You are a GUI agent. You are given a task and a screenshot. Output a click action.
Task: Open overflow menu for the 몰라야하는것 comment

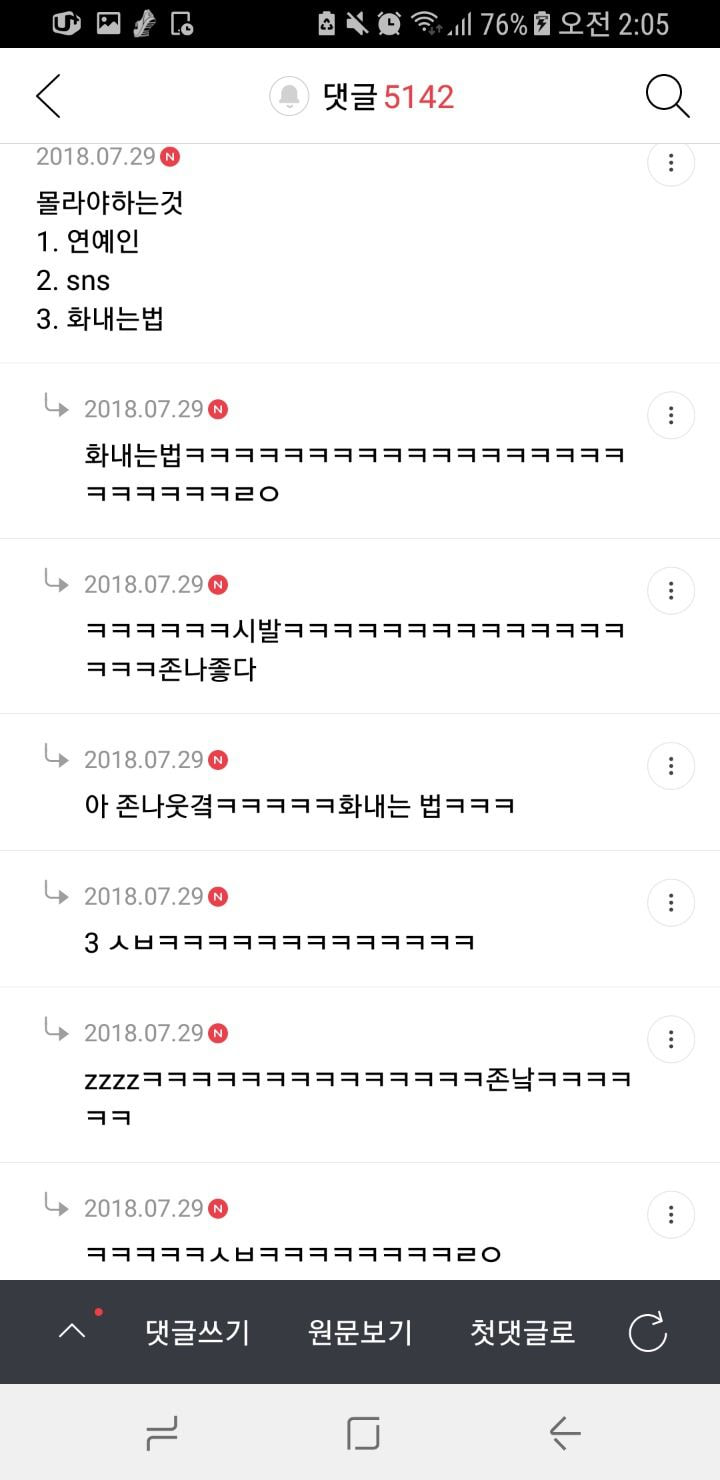pos(671,162)
